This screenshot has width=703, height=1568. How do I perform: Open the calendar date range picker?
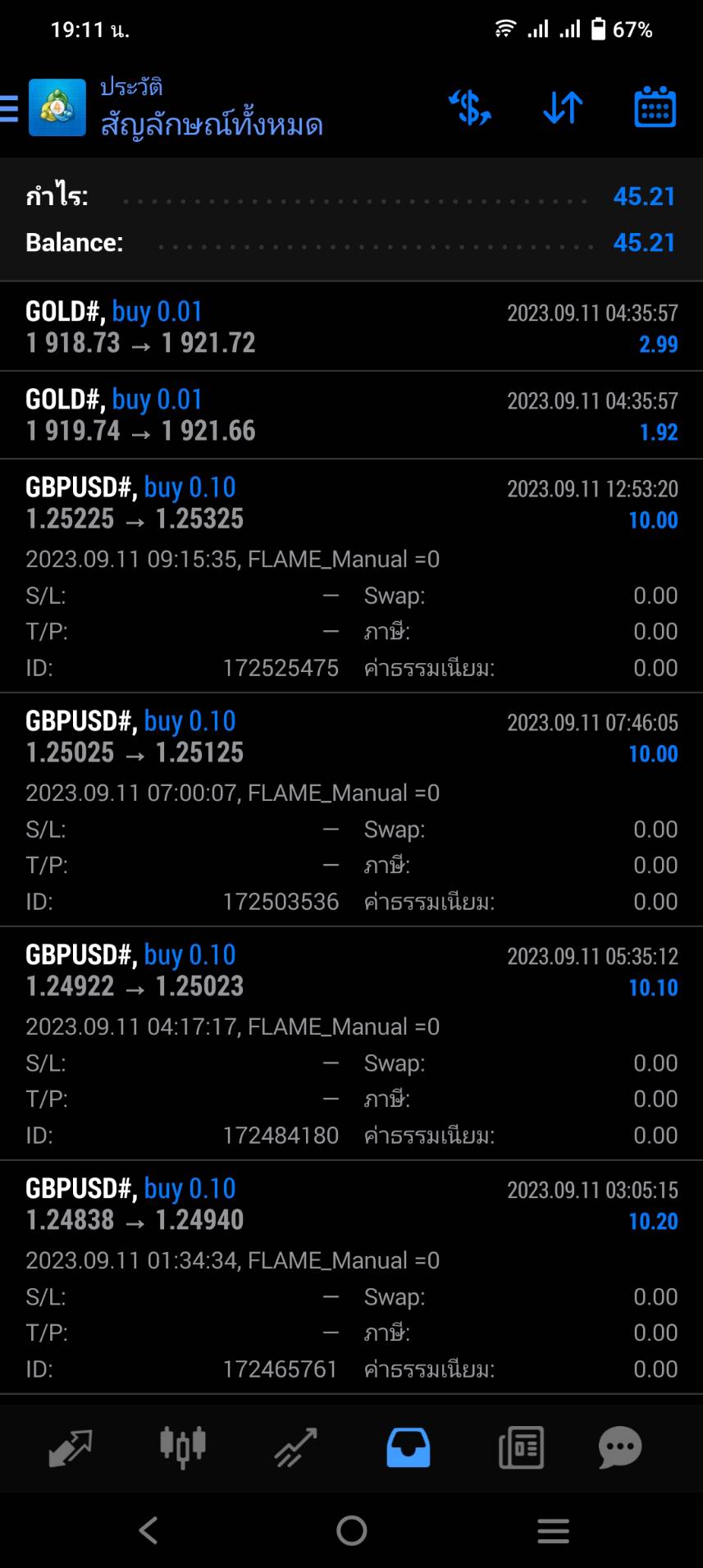click(655, 107)
